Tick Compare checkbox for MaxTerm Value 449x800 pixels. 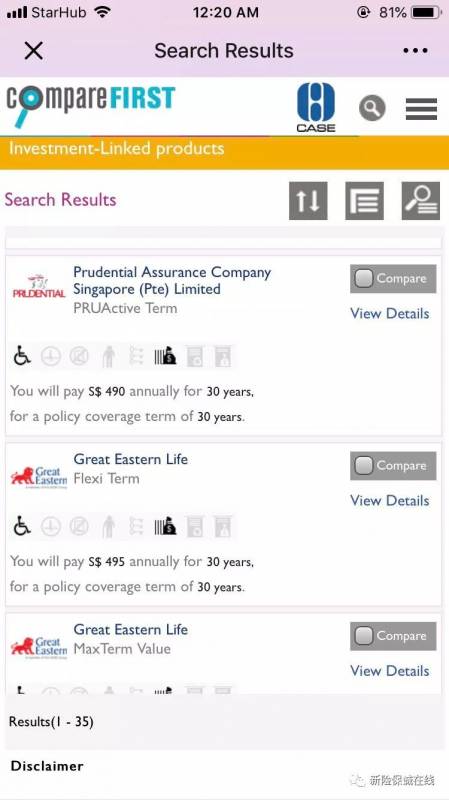[363, 636]
